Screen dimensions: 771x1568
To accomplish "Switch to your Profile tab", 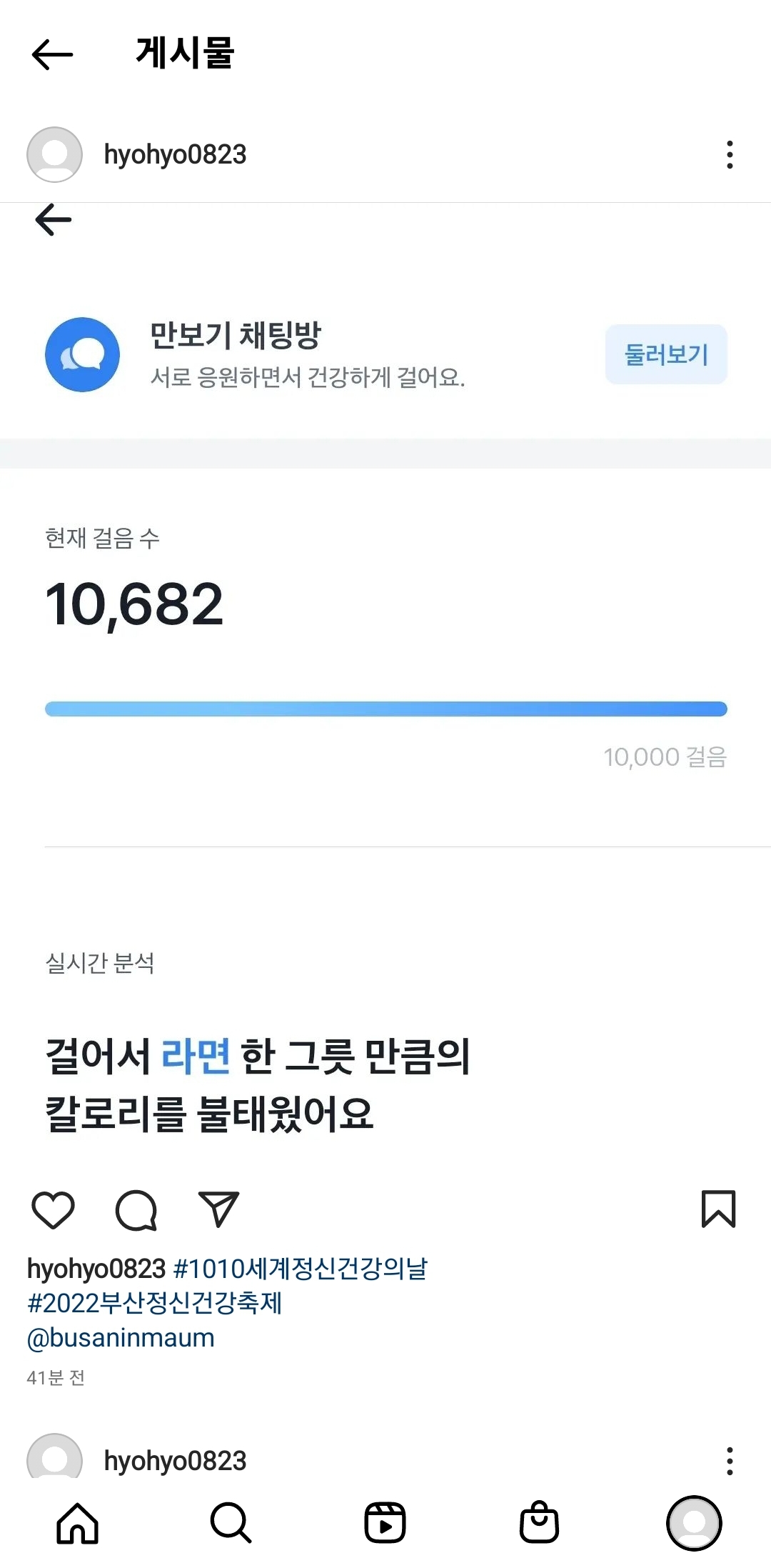I will pyautogui.click(x=693, y=1523).
